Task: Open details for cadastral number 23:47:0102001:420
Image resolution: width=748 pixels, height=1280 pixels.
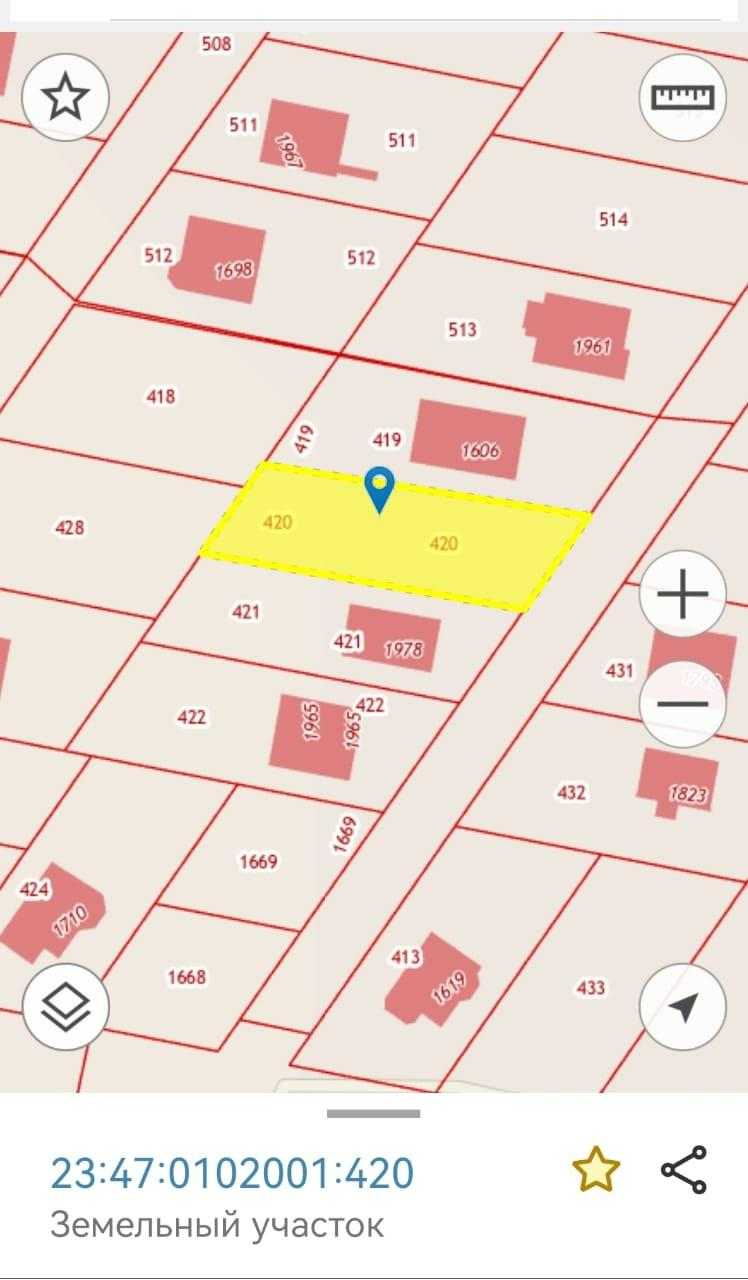Action: point(232,1172)
